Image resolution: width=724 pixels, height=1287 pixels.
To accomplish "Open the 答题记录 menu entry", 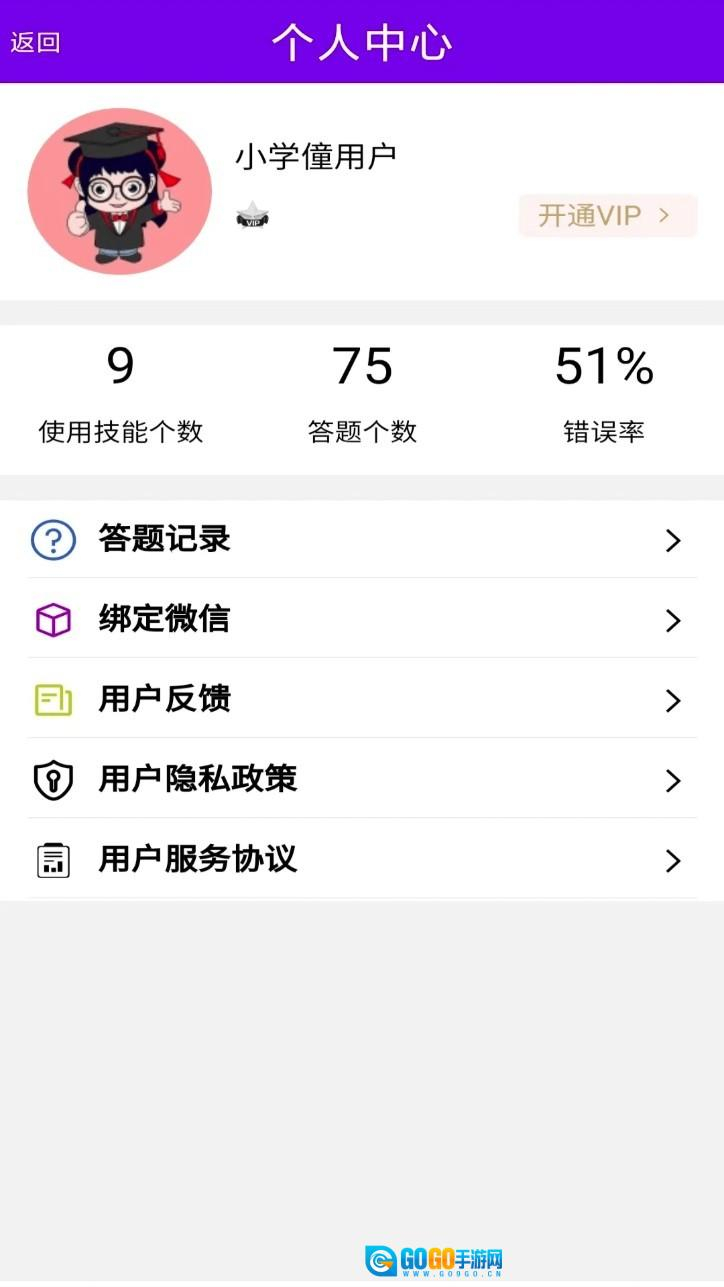I will [x=165, y=540].
